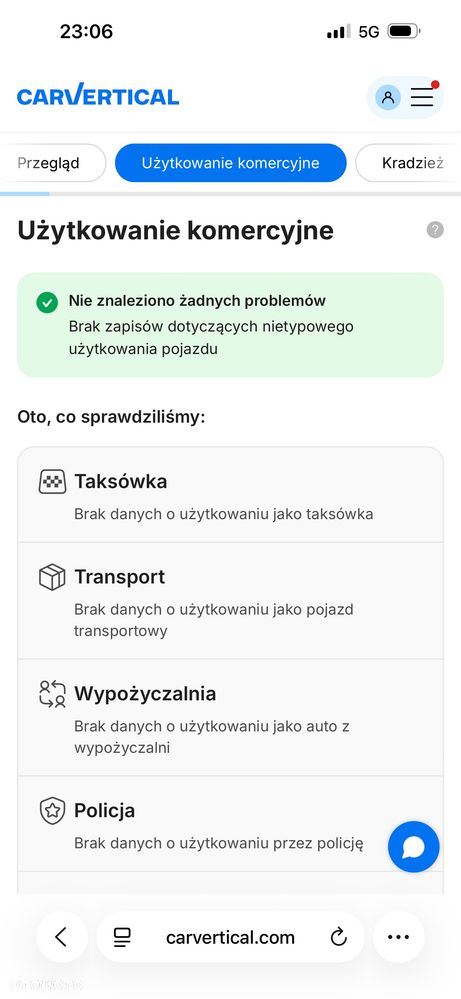This screenshot has height=999, width=461.
Task: Switch to the Przegląd tab
Action: point(52,163)
